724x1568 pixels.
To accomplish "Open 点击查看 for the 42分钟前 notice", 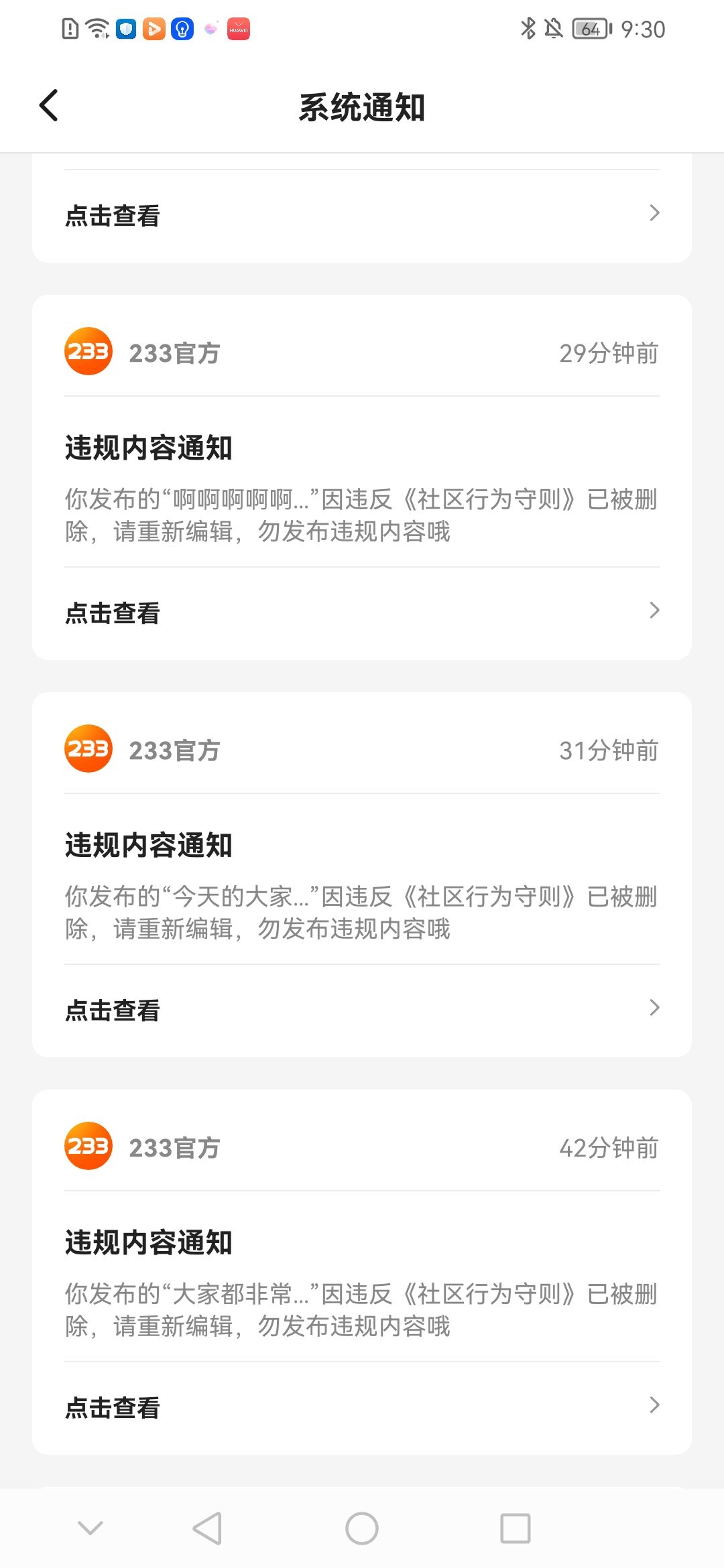I will tap(362, 1407).
